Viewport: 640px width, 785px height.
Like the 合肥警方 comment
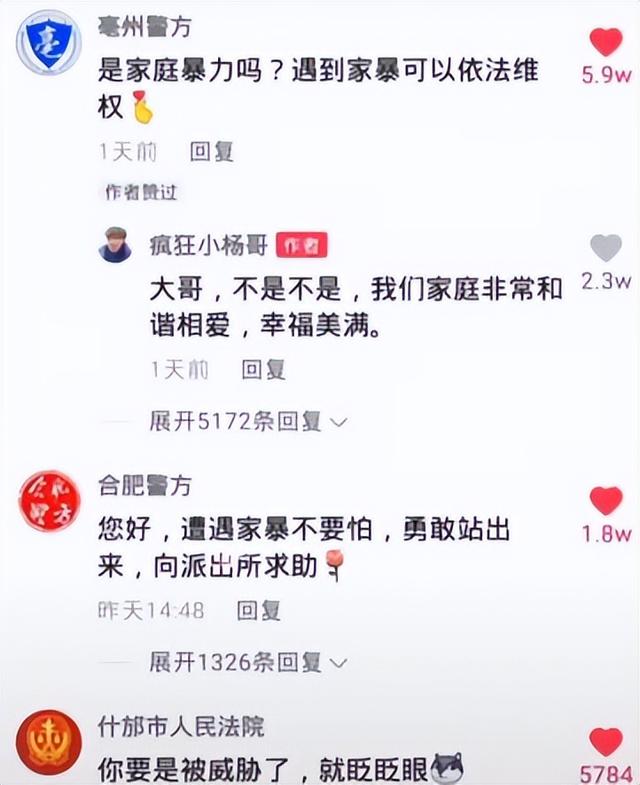(605, 500)
